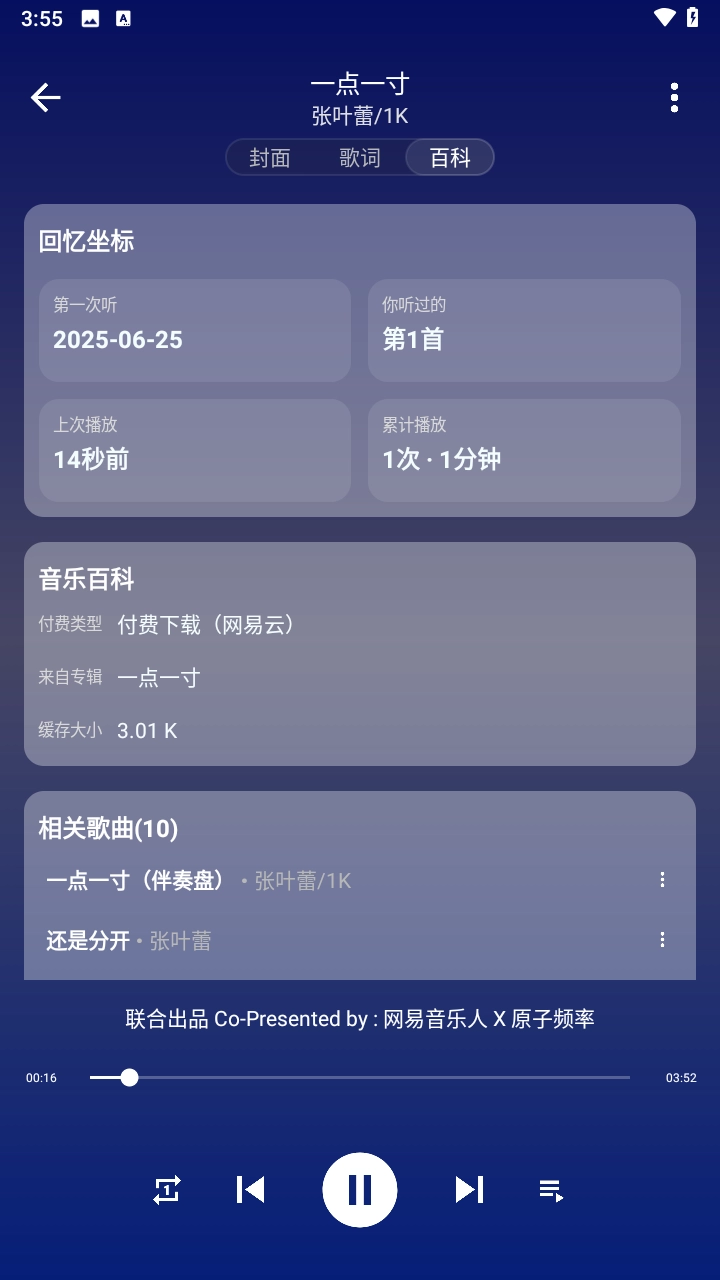
Task: Pause the current song playback
Action: pos(360,1190)
